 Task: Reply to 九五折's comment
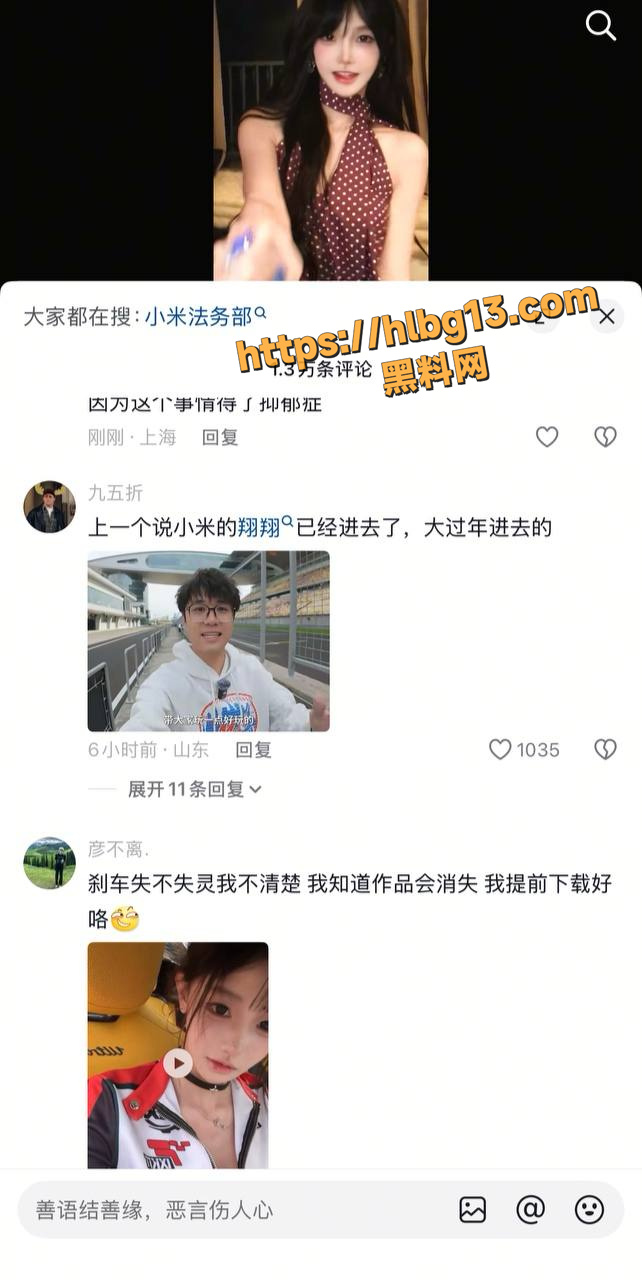(x=253, y=749)
